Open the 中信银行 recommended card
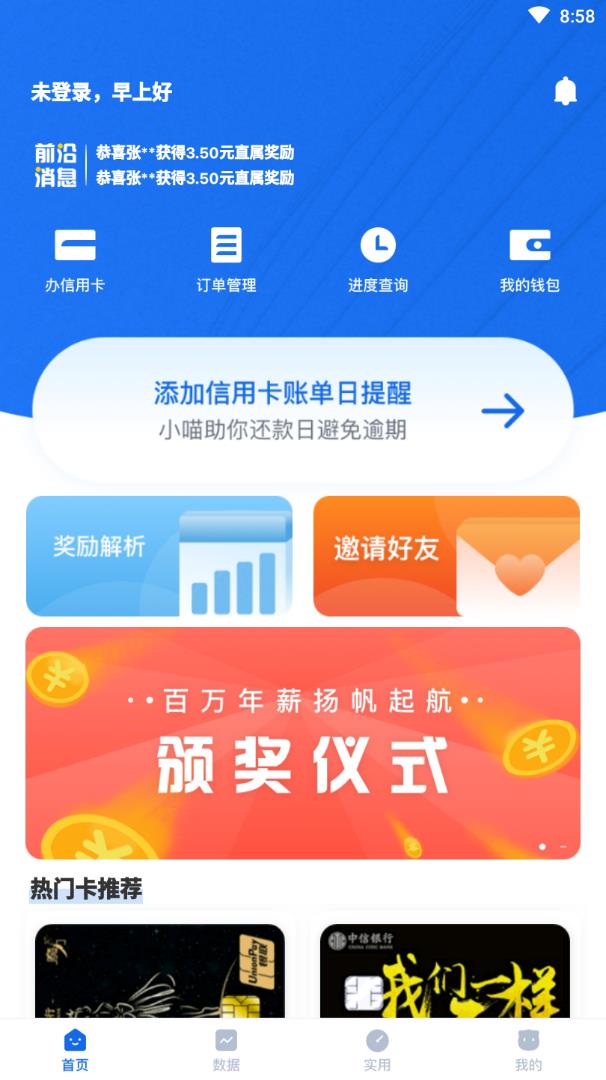 click(445, 970)
